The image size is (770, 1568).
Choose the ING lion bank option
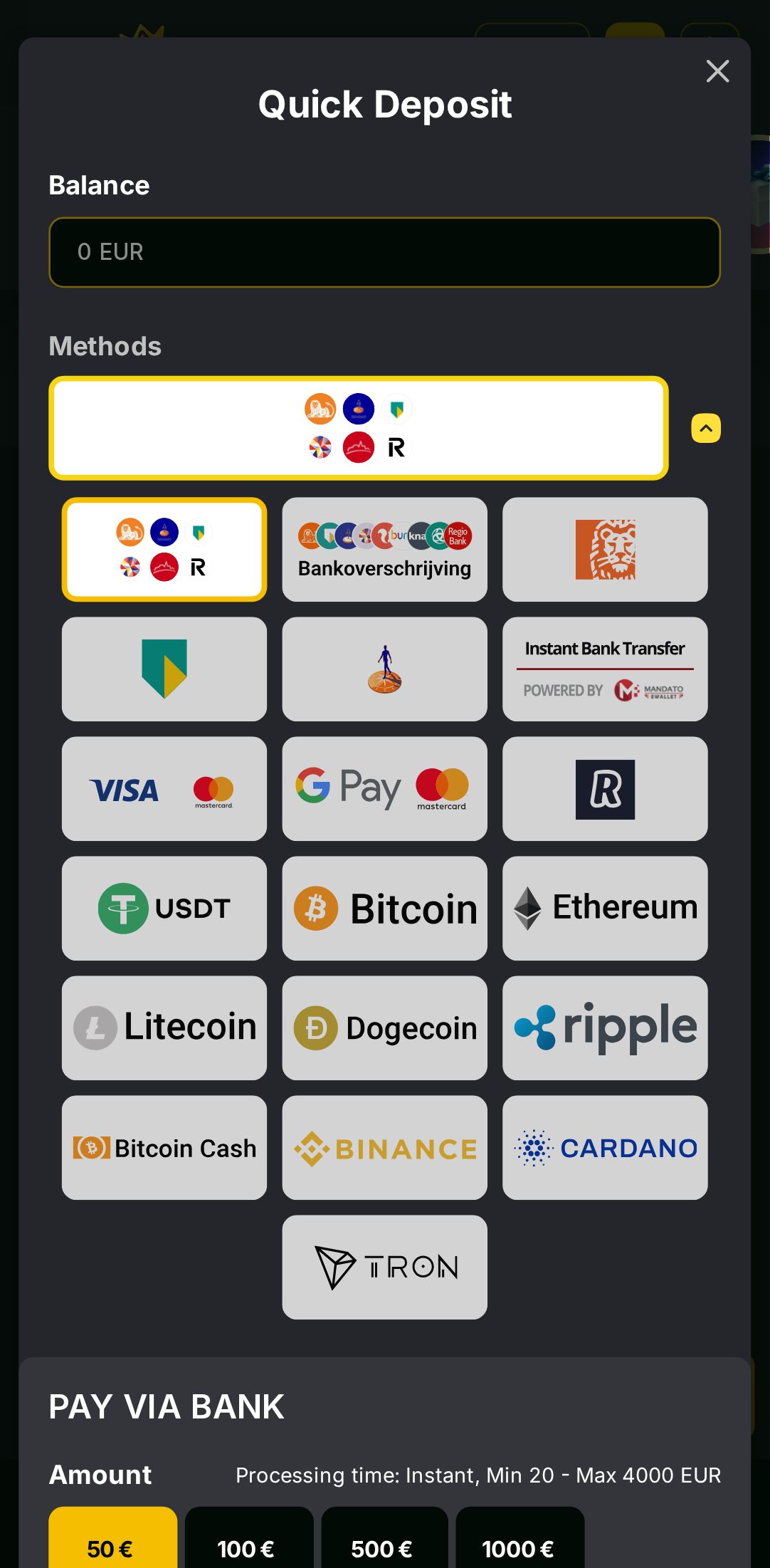pyautogui.click(x=605, y=549)
